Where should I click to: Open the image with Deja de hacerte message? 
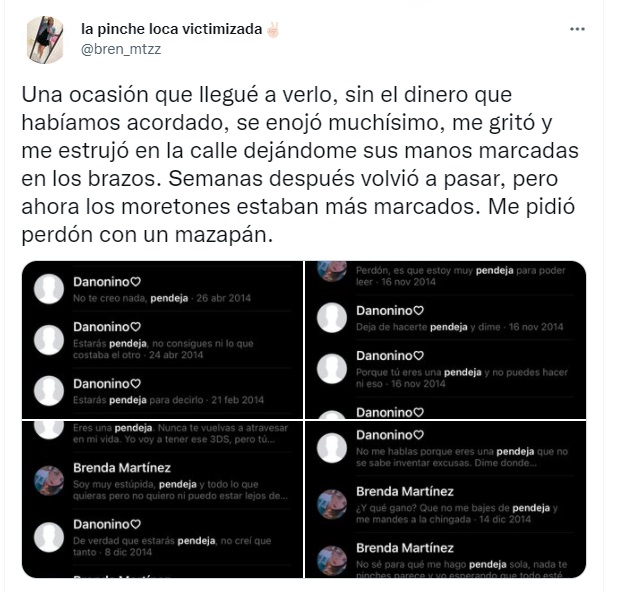tap(445, 340)
